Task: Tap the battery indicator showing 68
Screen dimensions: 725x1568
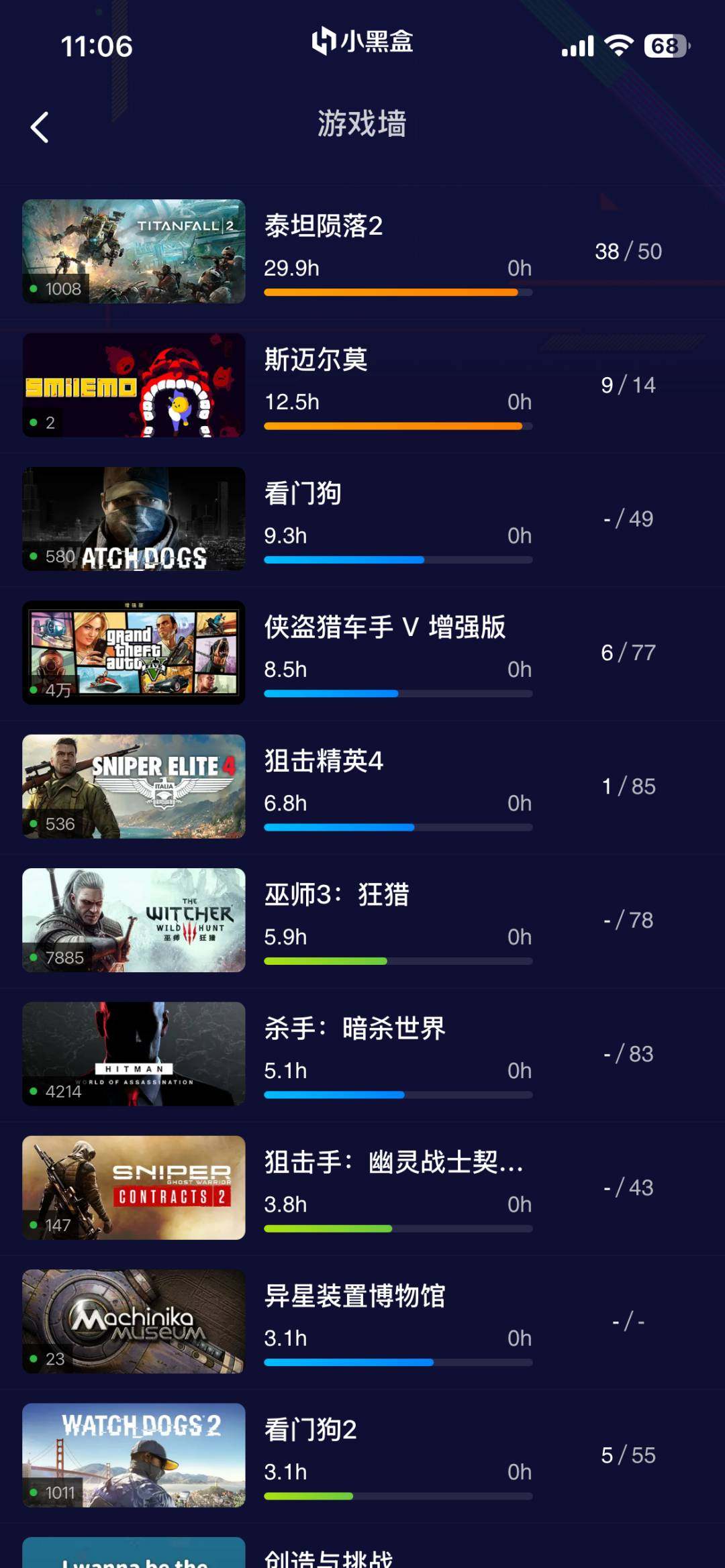Action: [x=665, y=46]
